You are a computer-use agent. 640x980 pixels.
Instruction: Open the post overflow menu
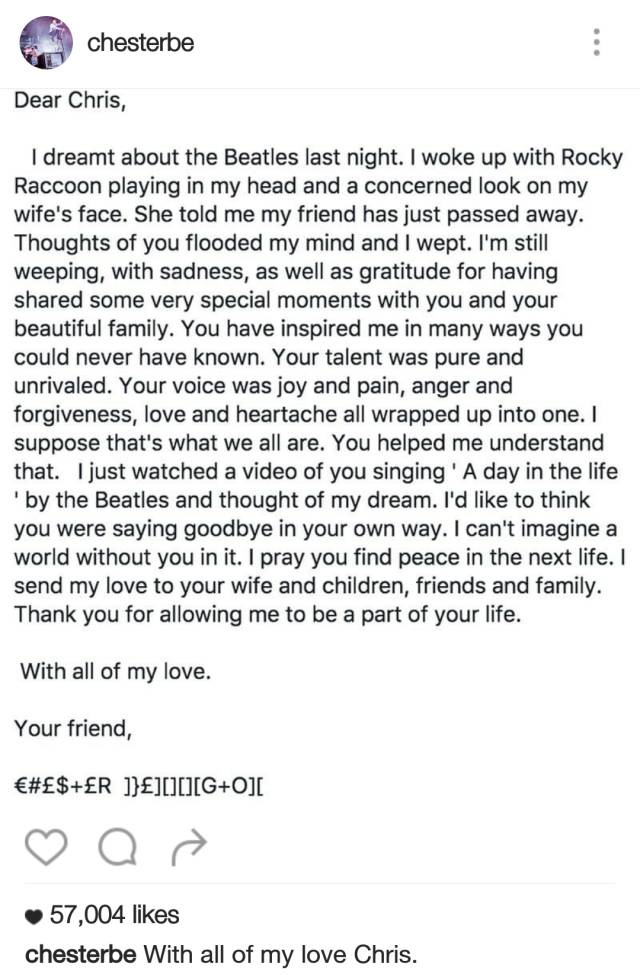(597, 42)
